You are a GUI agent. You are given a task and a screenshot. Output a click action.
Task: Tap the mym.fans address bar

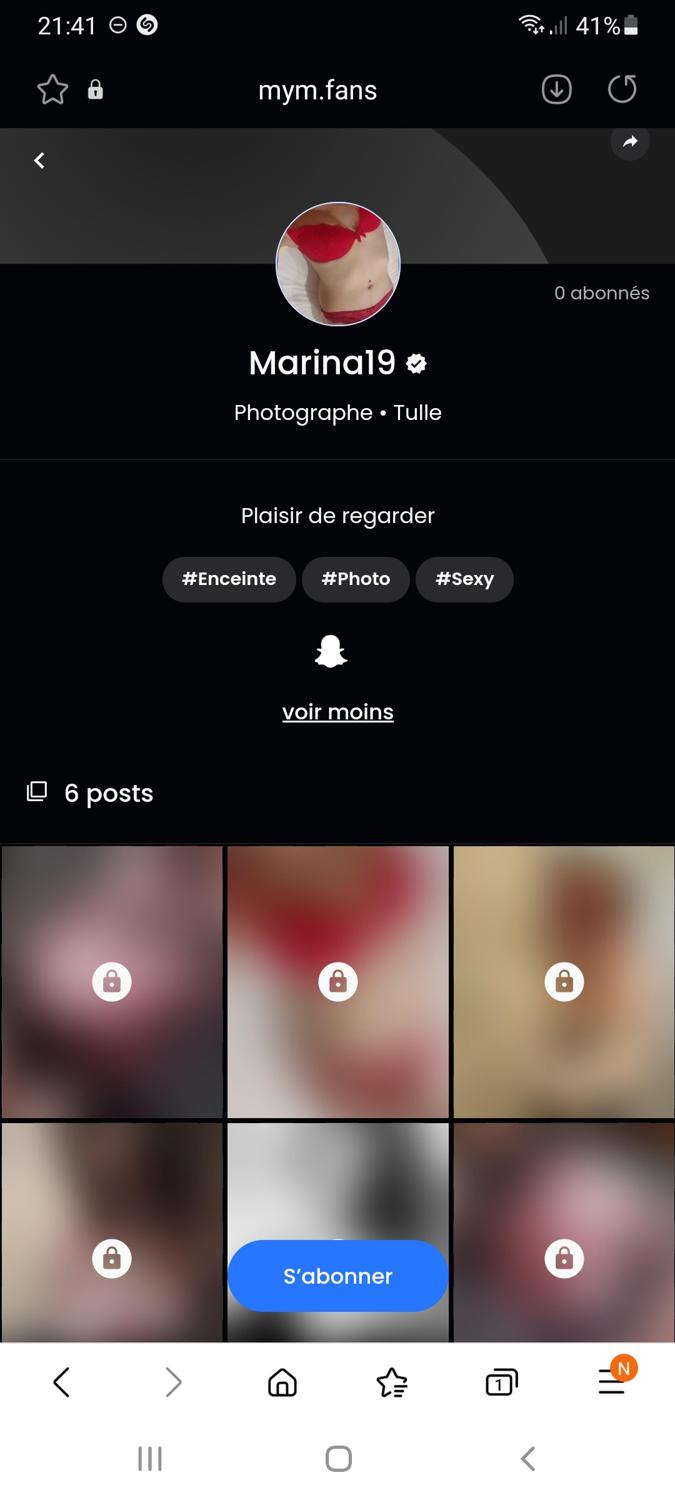317,90
